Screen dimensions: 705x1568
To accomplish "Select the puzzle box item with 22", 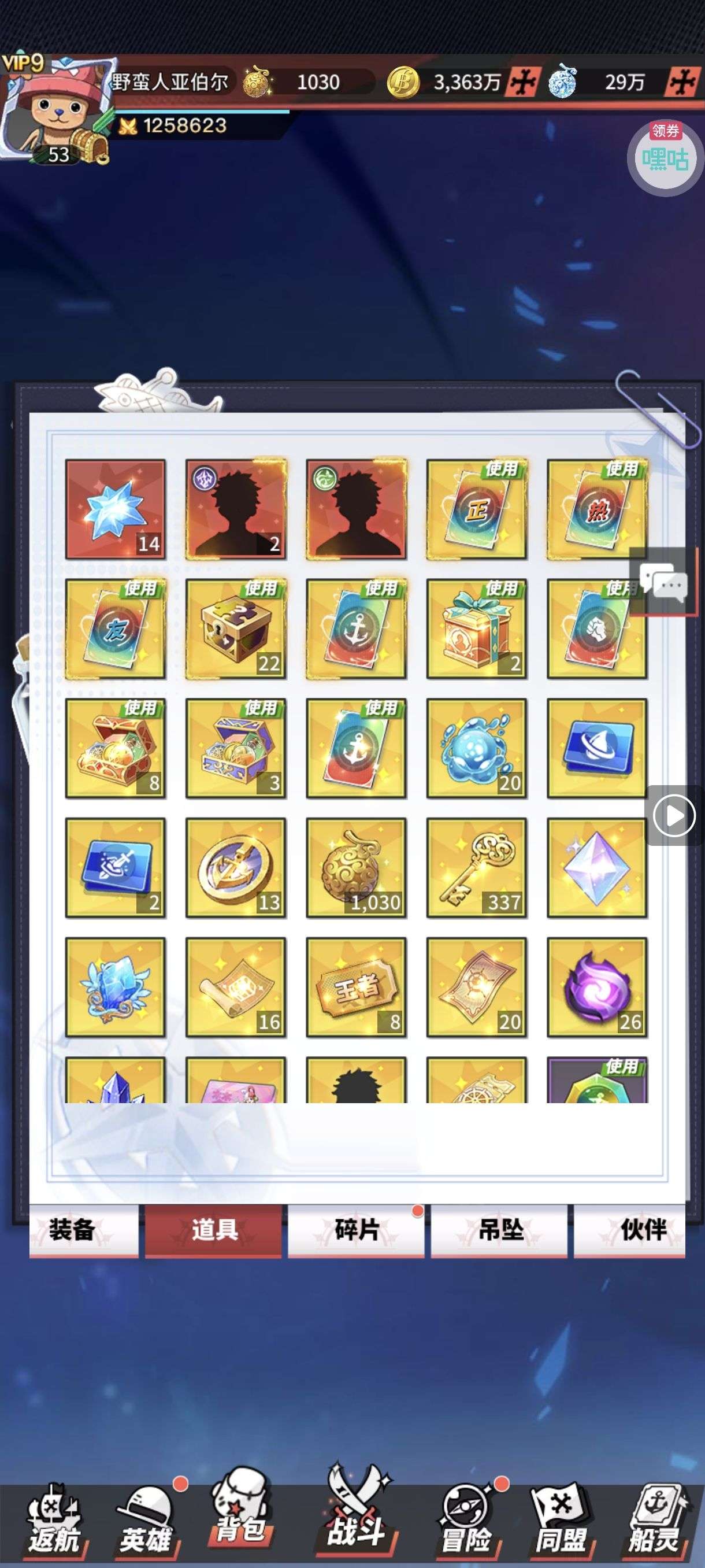I will (236, 629).
